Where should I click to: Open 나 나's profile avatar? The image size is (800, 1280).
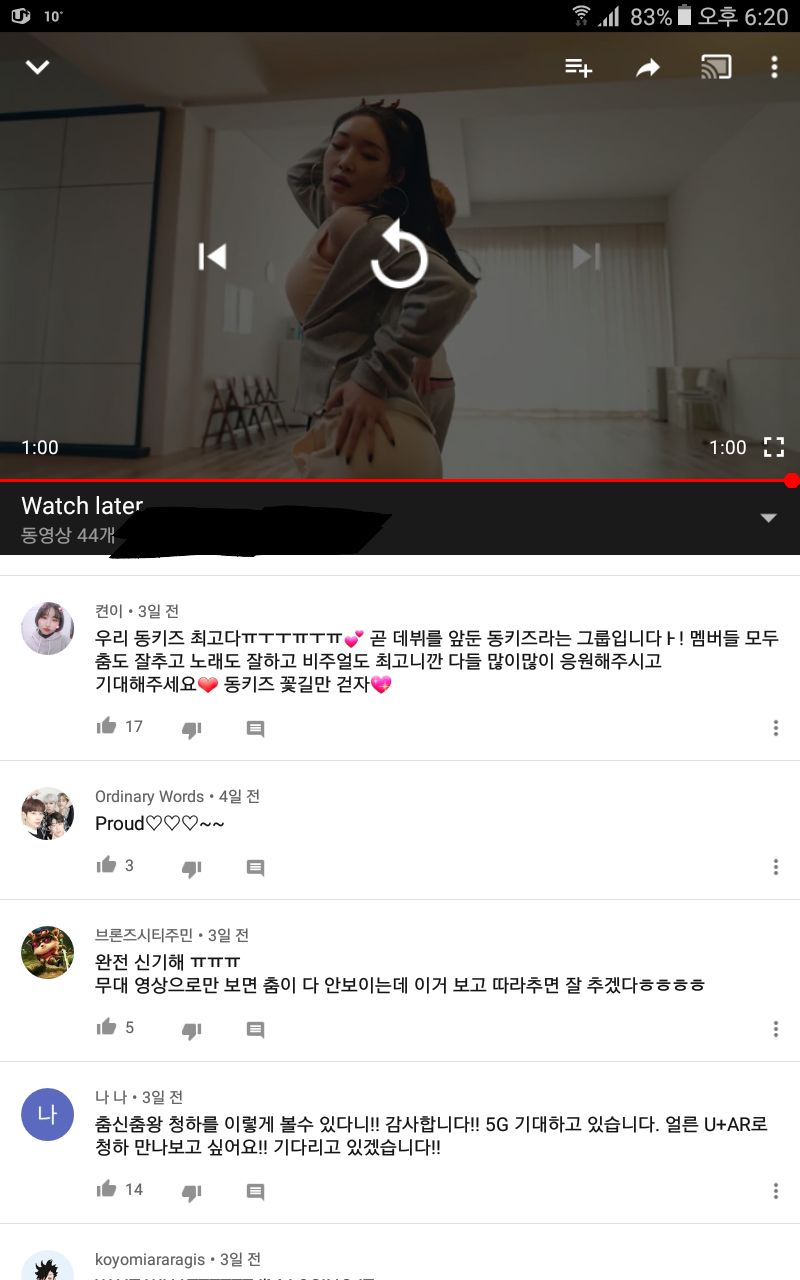pos(48,1115)
